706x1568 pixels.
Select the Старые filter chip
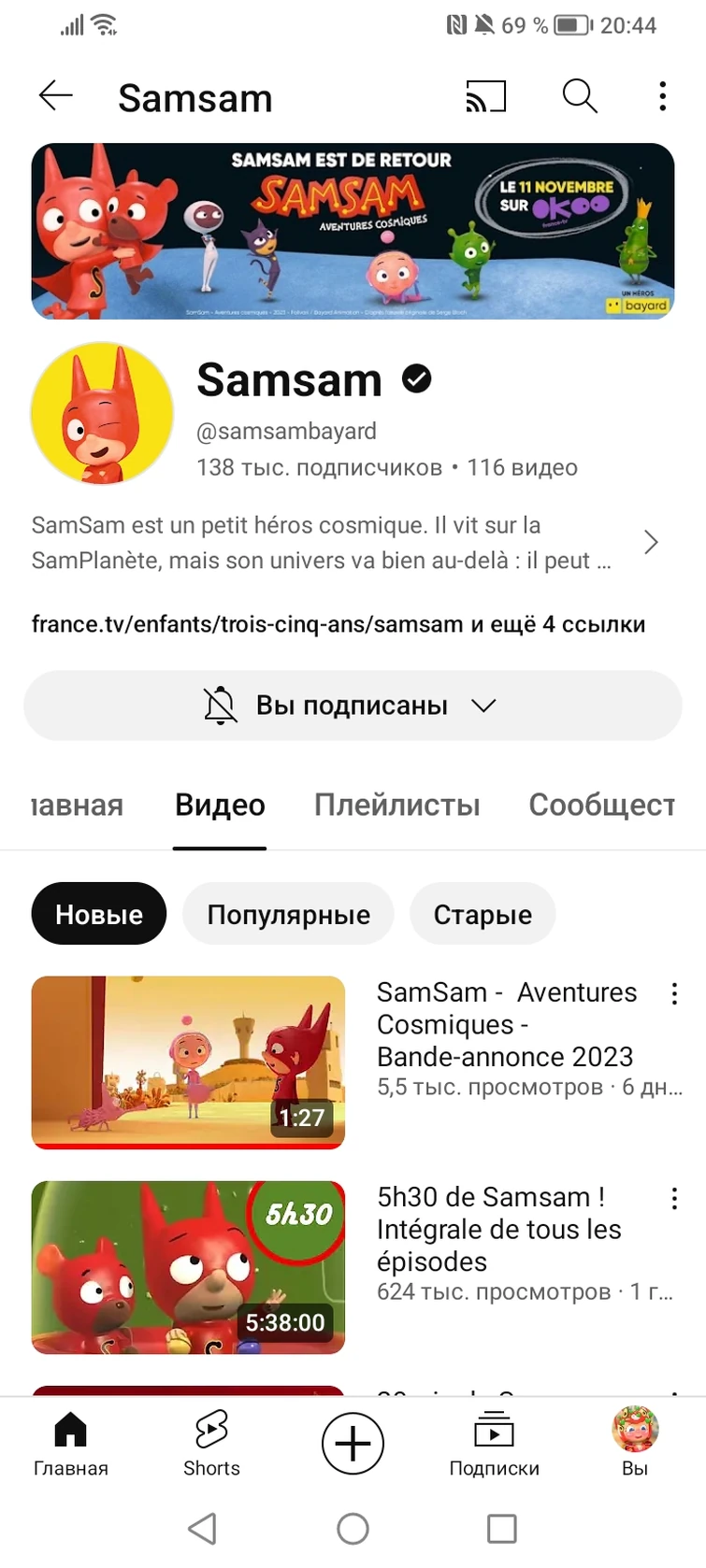483,914
